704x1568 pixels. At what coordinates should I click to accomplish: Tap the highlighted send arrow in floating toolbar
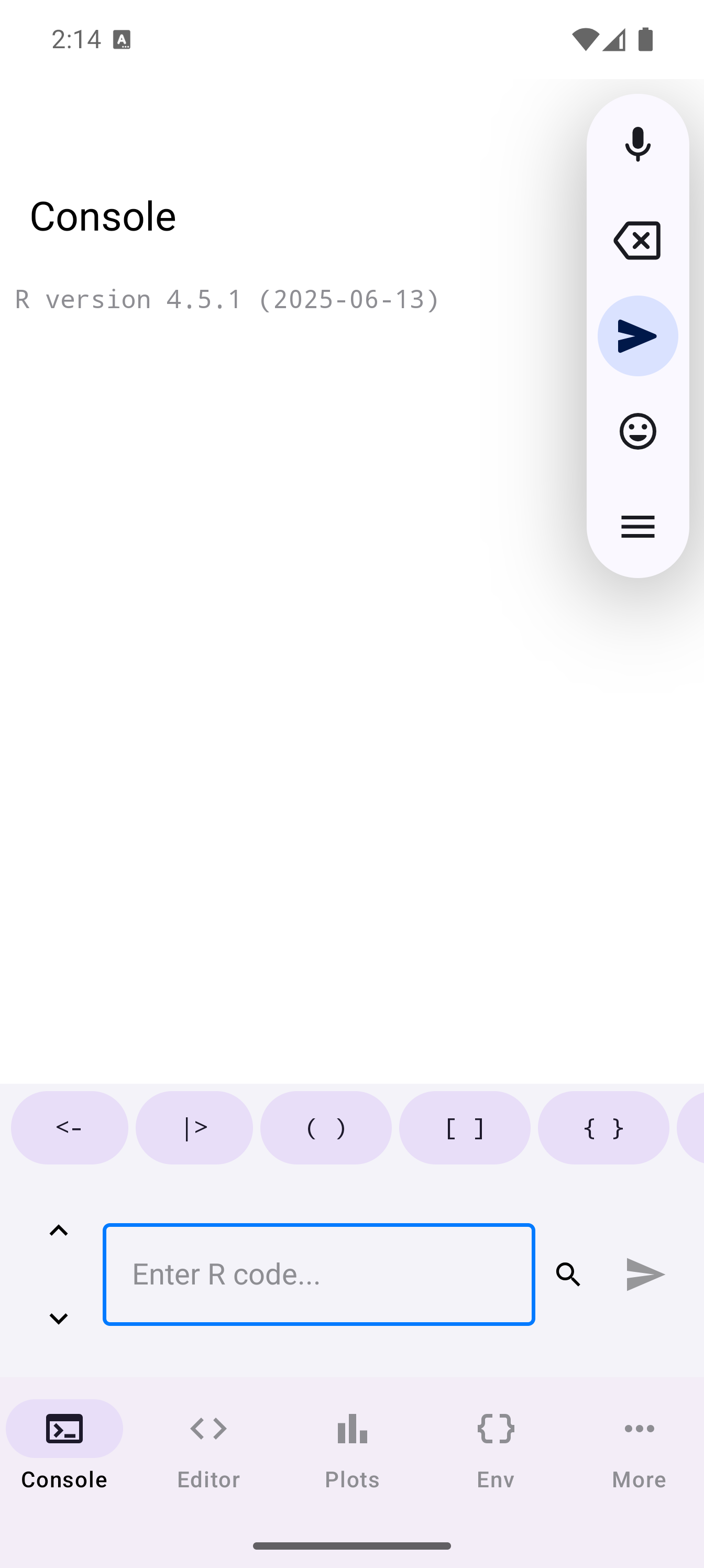tap(637, 336)
